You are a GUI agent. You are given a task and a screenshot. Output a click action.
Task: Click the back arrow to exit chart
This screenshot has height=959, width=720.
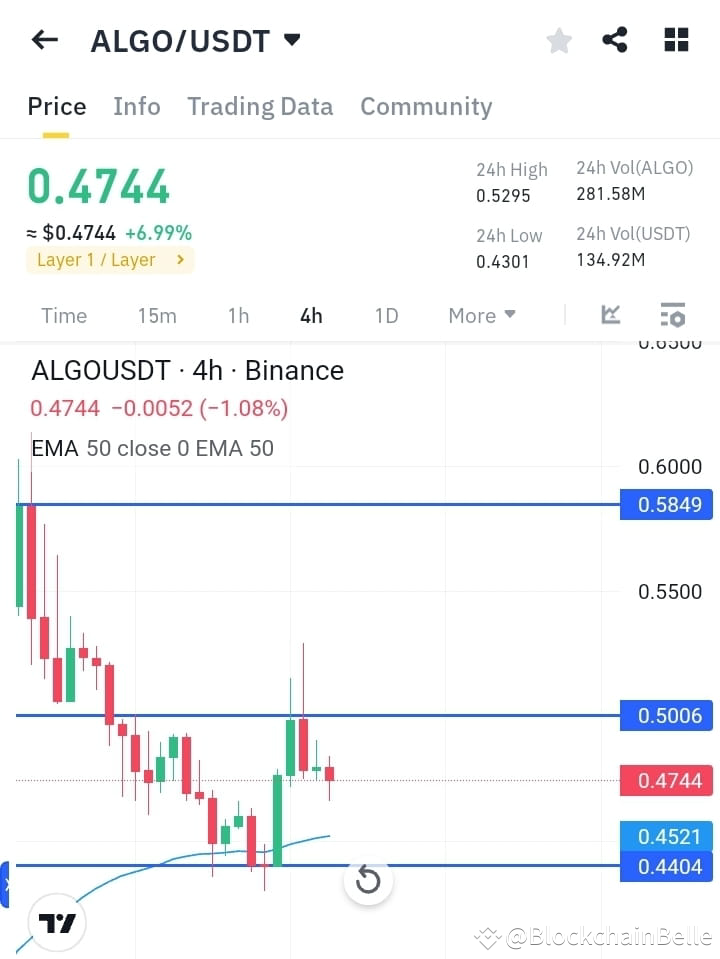point(43,39)
